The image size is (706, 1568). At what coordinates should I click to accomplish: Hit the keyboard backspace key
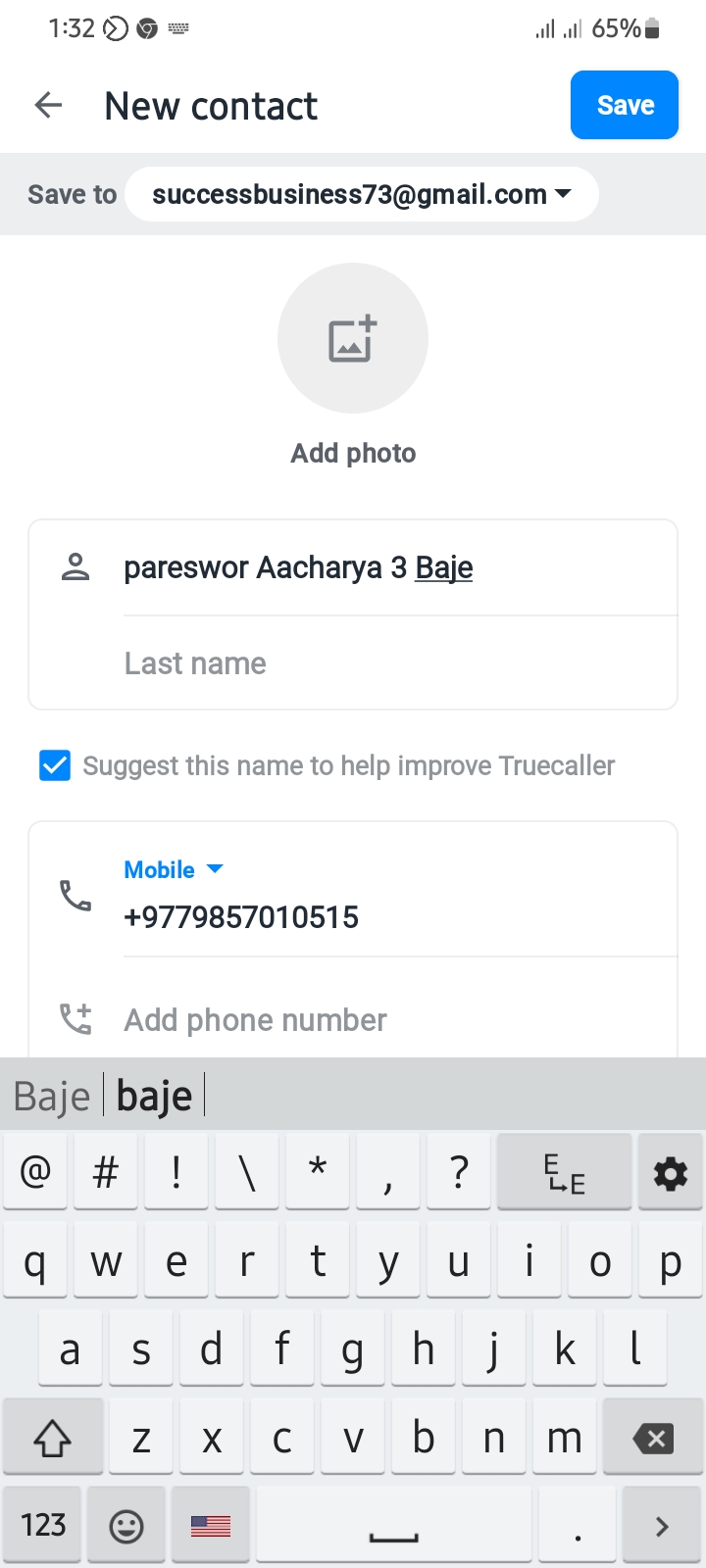click(652, 1439)
